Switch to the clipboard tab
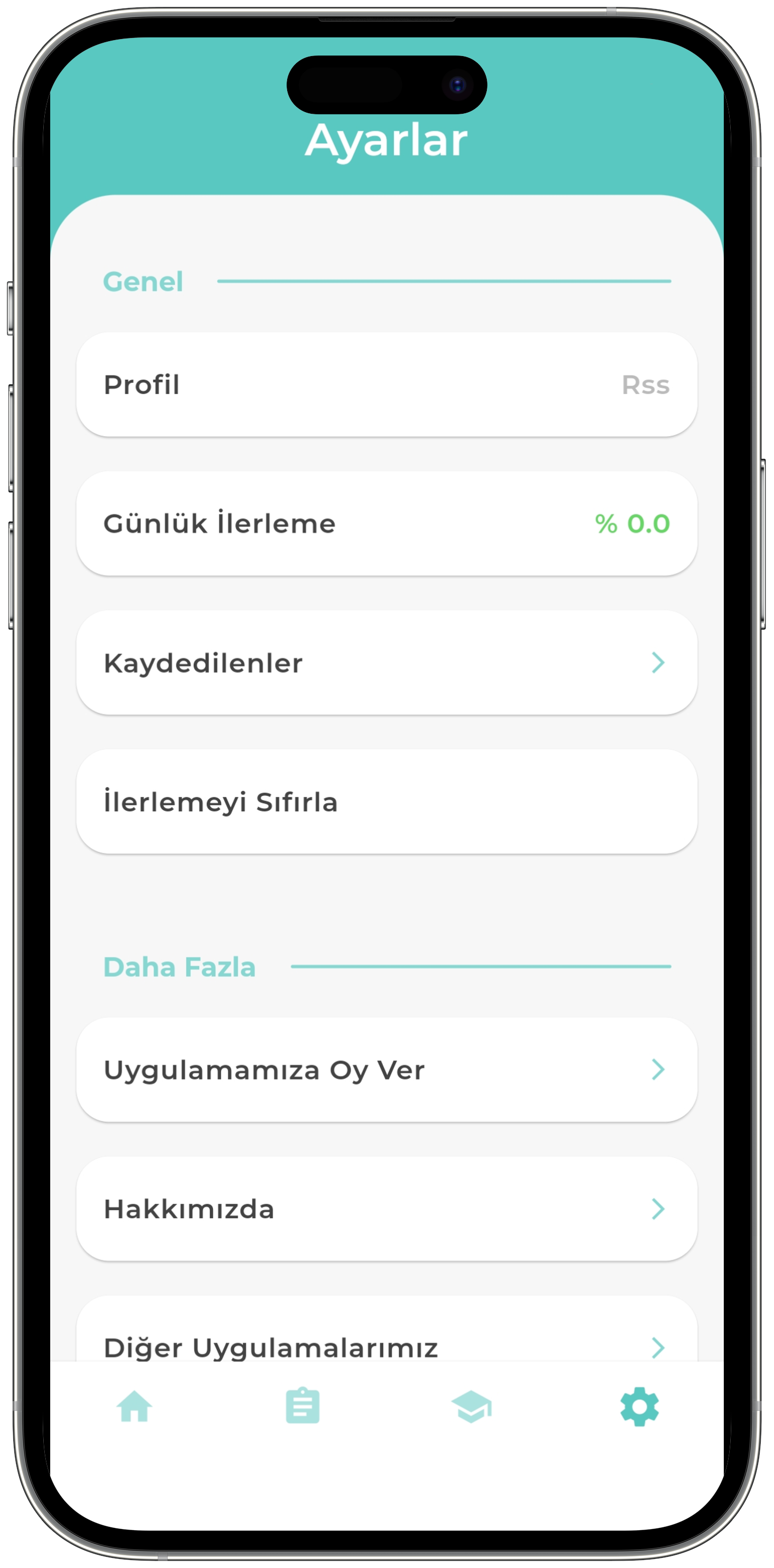Image resolution: width=774 pixels, height=1568 pixels. [303, 1407]
